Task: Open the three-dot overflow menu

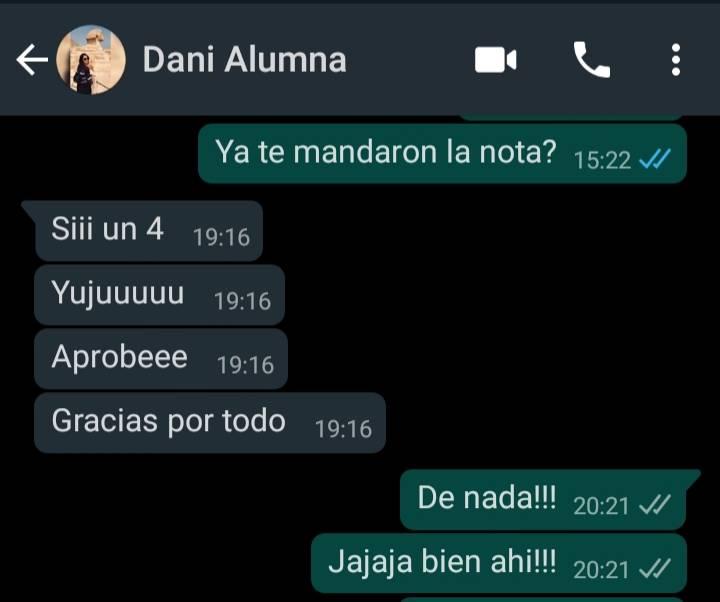Action: (676, 61)
